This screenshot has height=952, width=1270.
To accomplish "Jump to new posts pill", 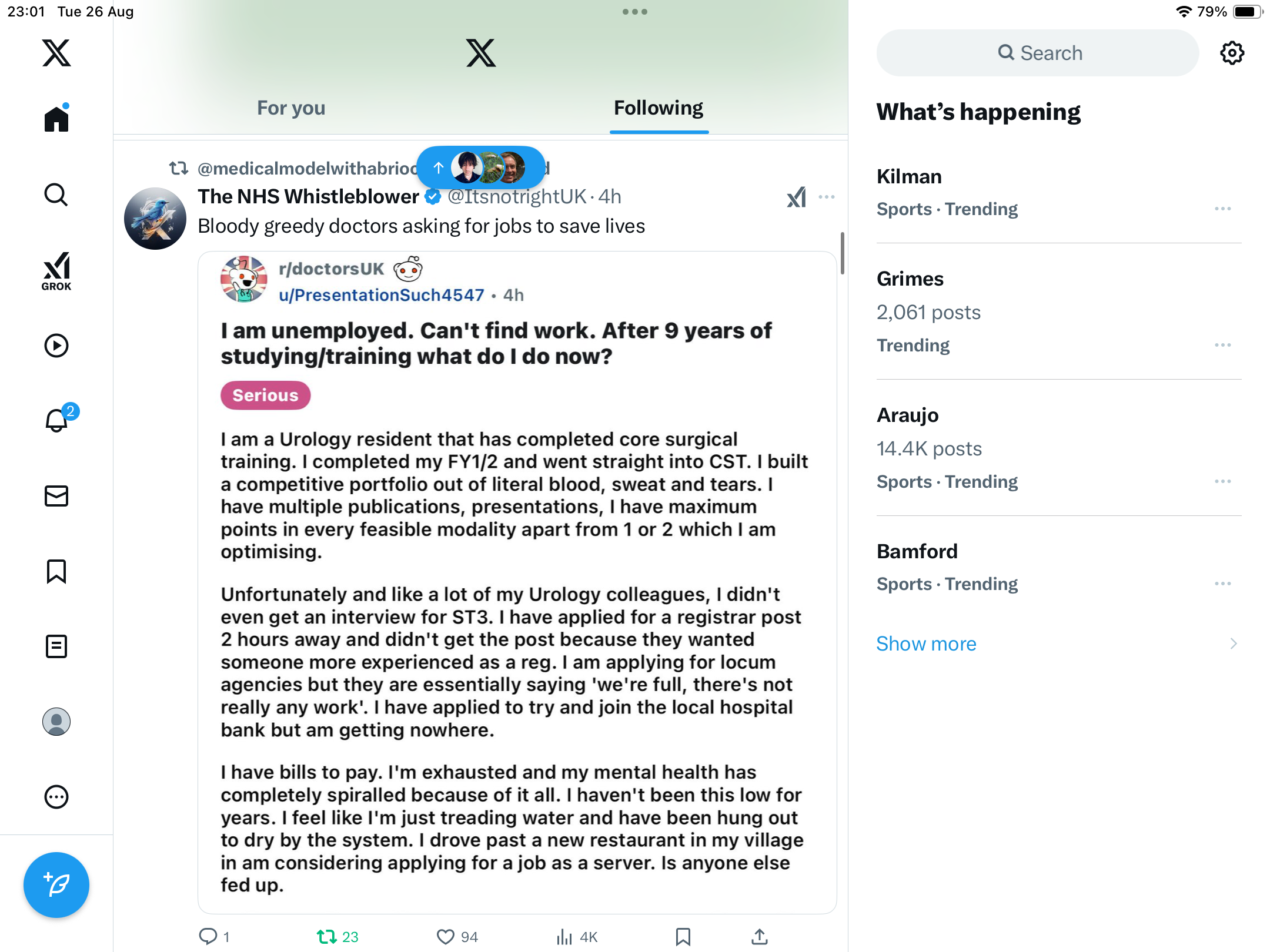I will pos(480,167).
